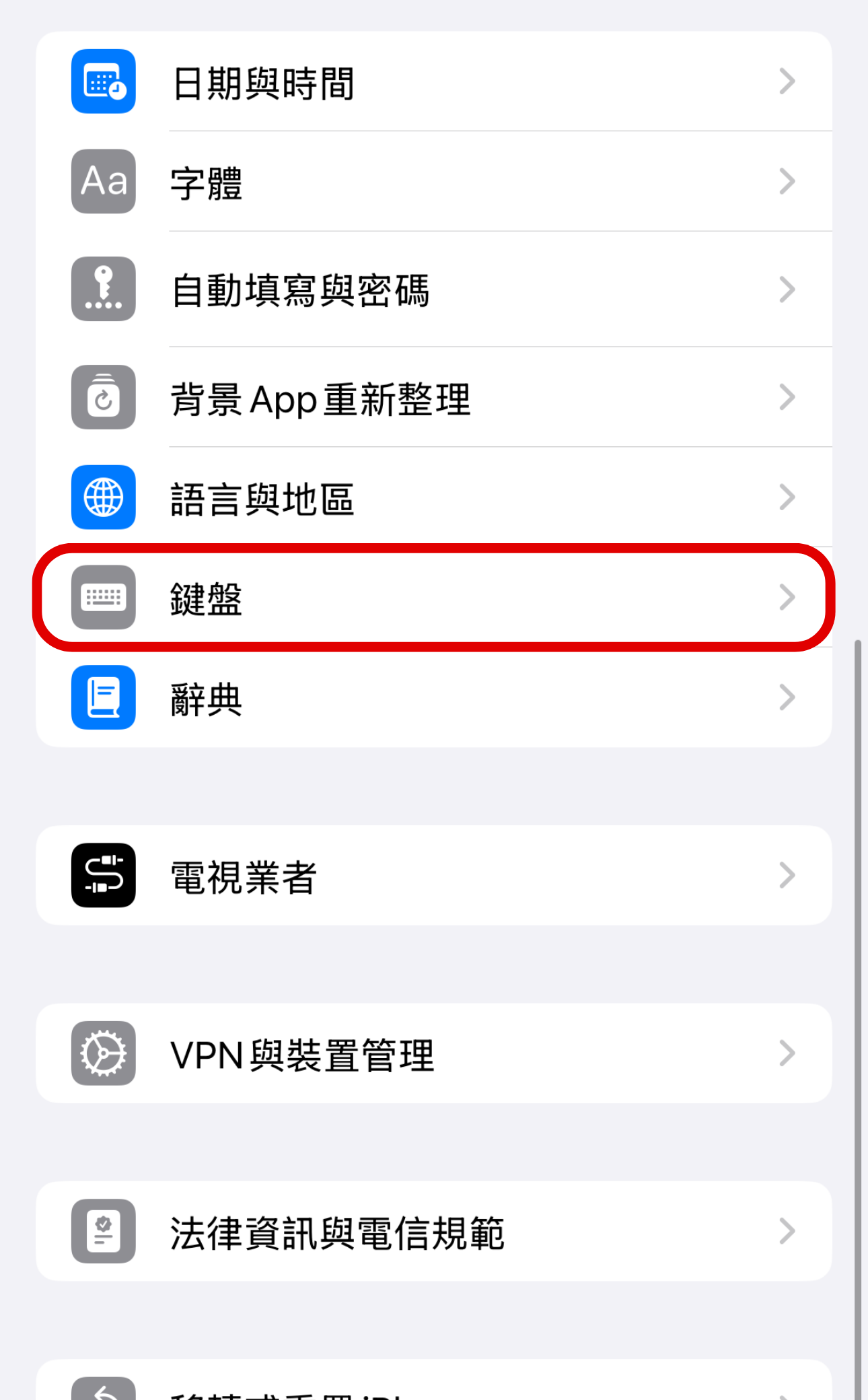Tap the Fonts 'Aa' icon

[102, 182]
